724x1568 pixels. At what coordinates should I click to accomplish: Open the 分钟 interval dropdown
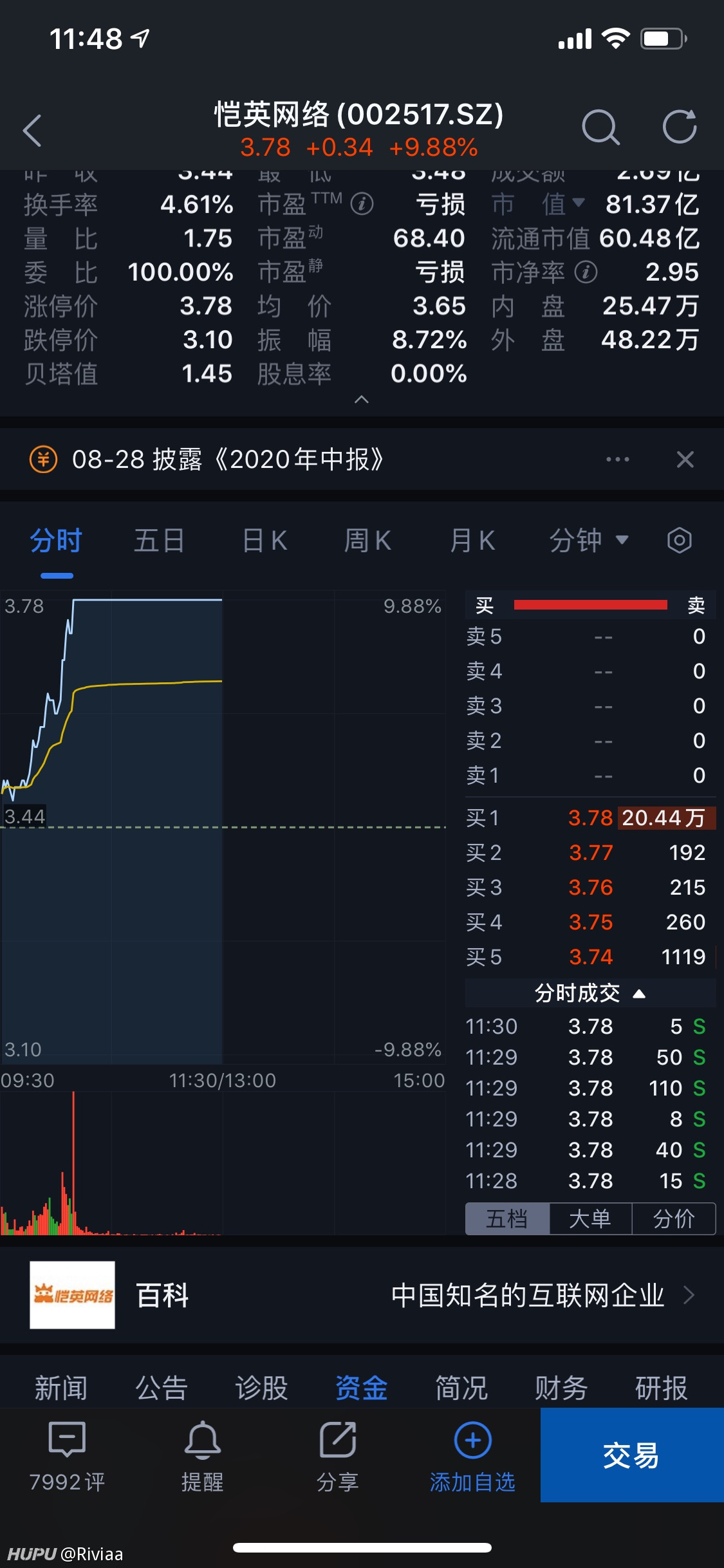pyautogui.click(x=589, y=541)
